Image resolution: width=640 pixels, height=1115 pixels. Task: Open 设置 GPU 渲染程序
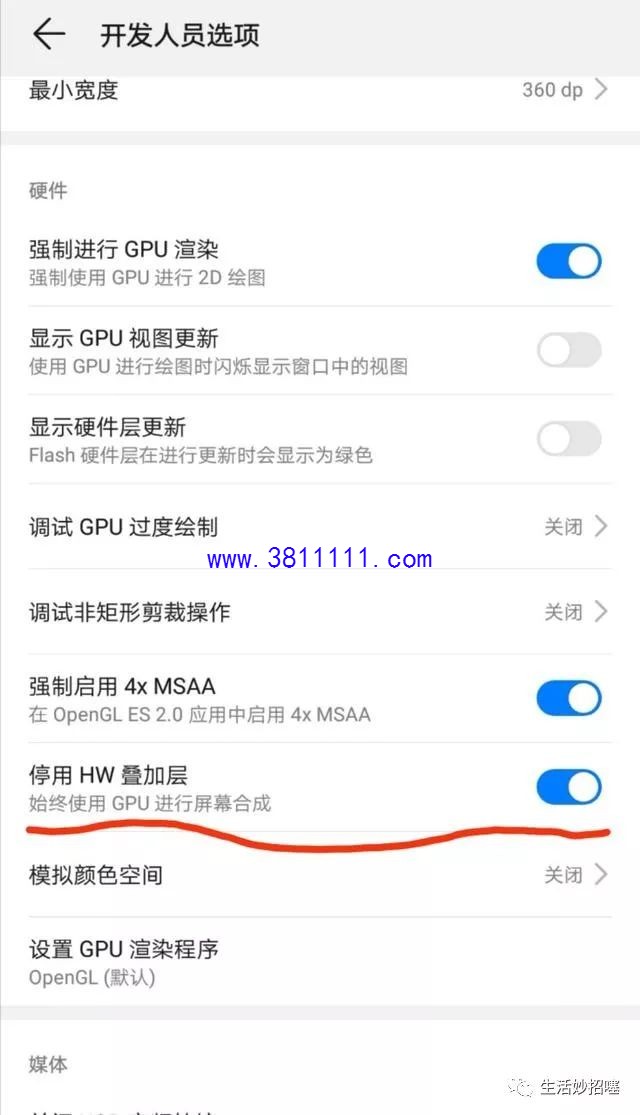tap(320, 961)
